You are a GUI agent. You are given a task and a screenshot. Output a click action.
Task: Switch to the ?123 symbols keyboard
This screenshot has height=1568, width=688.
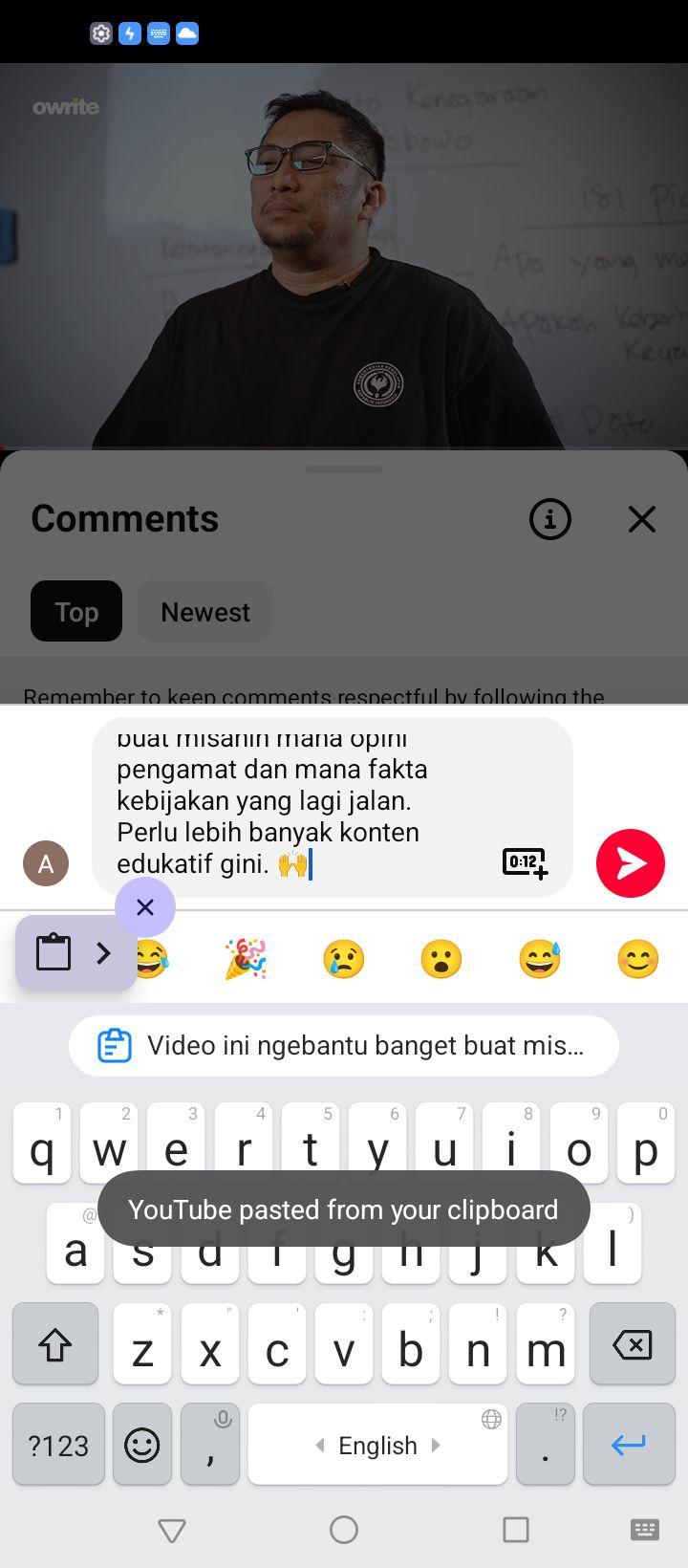58,1445
